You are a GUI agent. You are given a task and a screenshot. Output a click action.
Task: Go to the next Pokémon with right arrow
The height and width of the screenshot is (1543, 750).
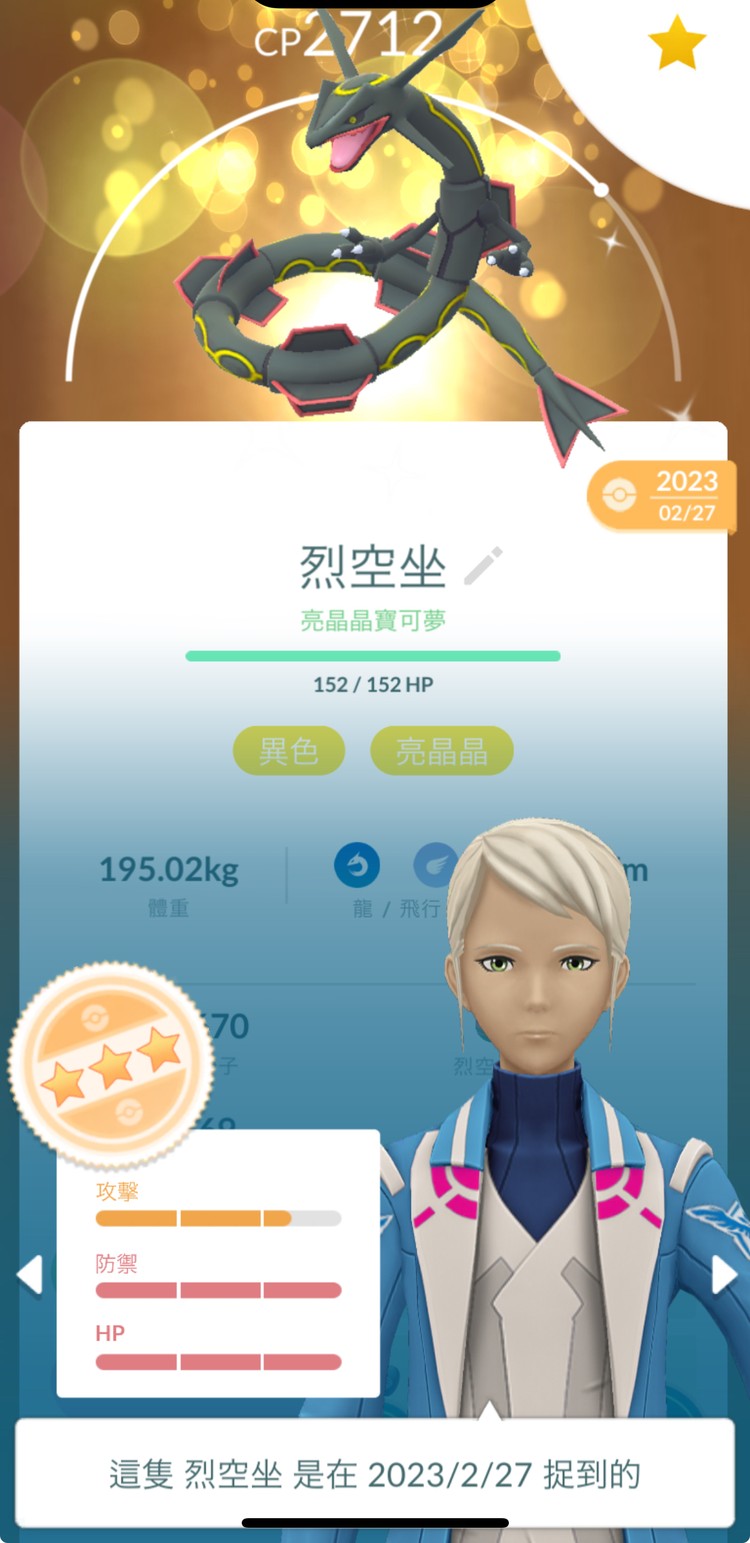point(723,1275)
